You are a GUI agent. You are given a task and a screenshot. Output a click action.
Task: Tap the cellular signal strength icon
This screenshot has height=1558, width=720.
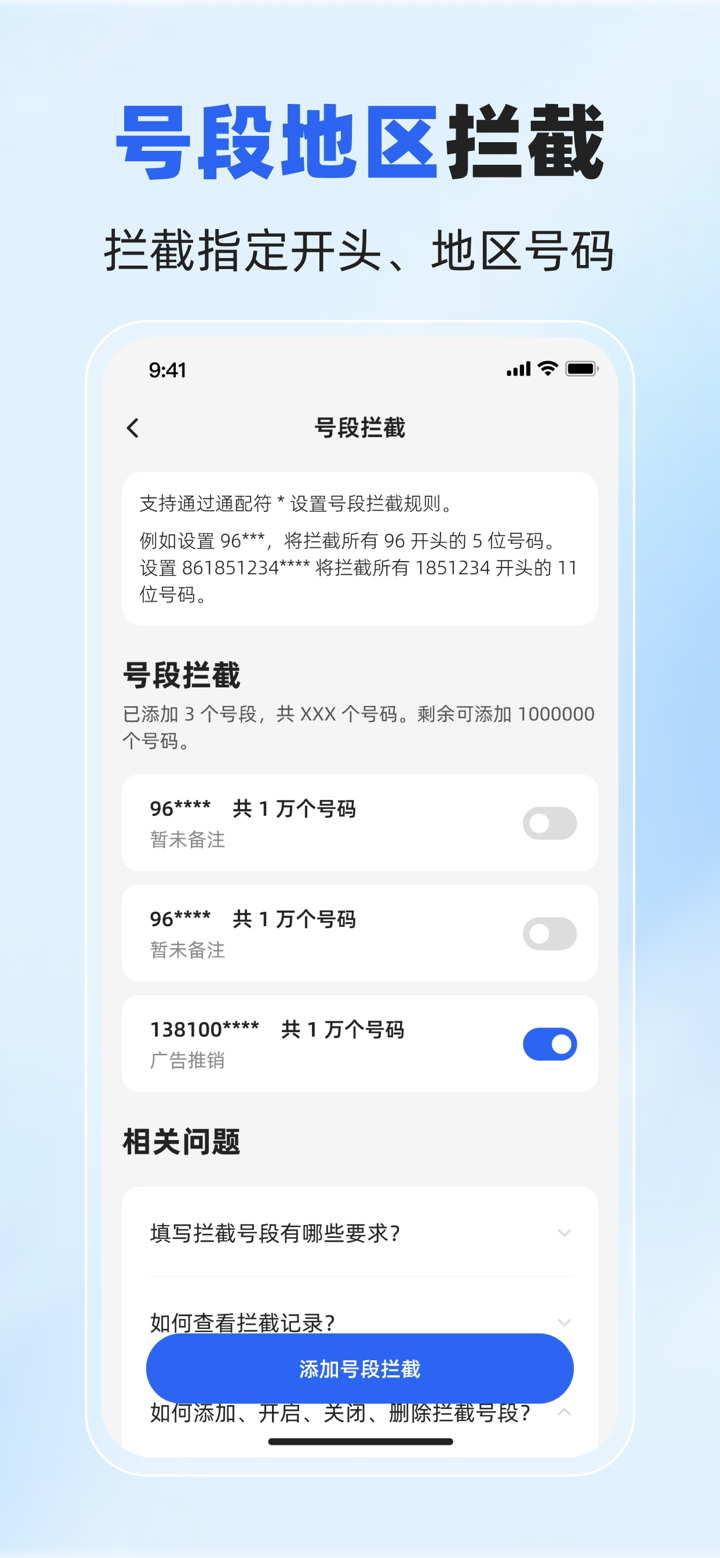516,369
